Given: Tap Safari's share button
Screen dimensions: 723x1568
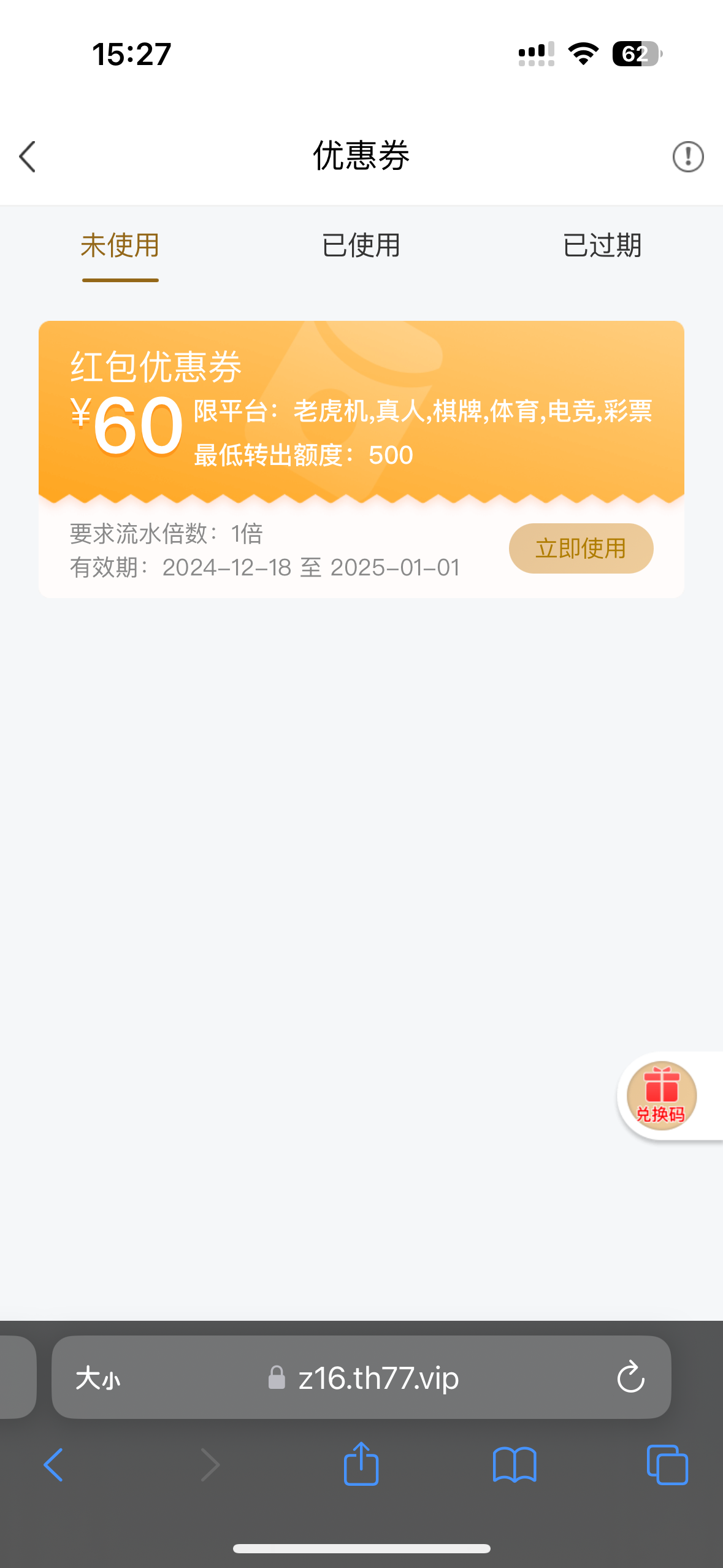Looking at the screenshot, I should [x=361, y=1464].
